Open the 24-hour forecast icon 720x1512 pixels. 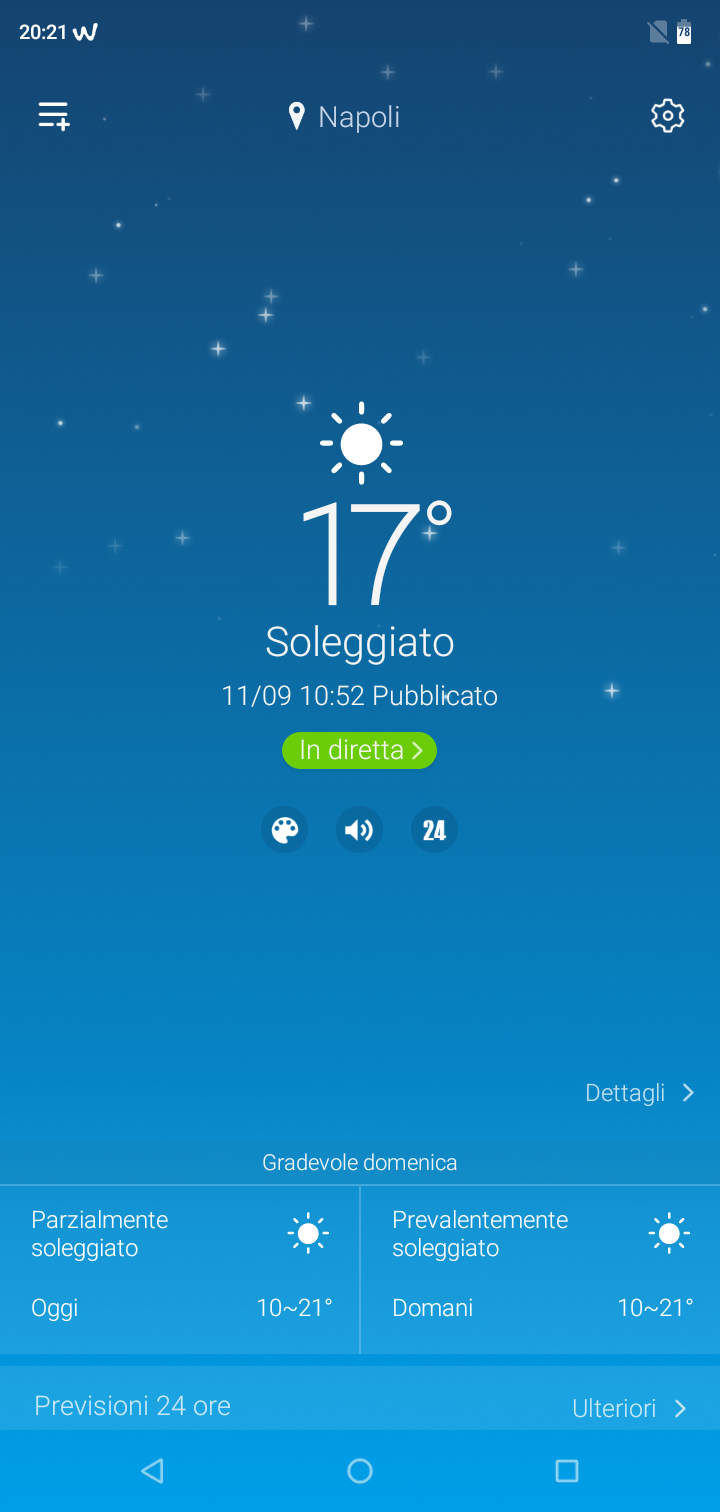coord(434,830)
